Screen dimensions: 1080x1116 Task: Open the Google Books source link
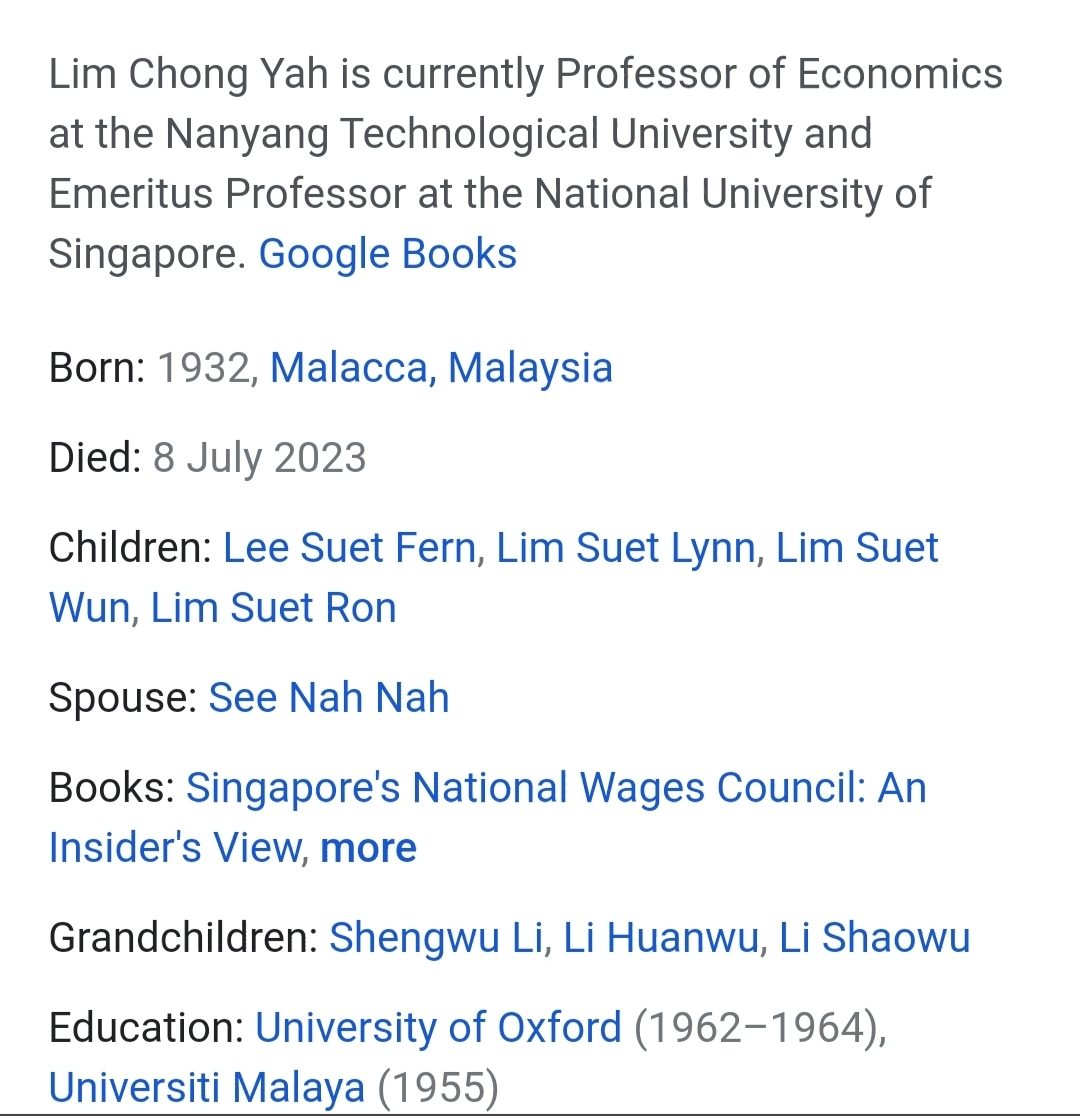(387, 254)
